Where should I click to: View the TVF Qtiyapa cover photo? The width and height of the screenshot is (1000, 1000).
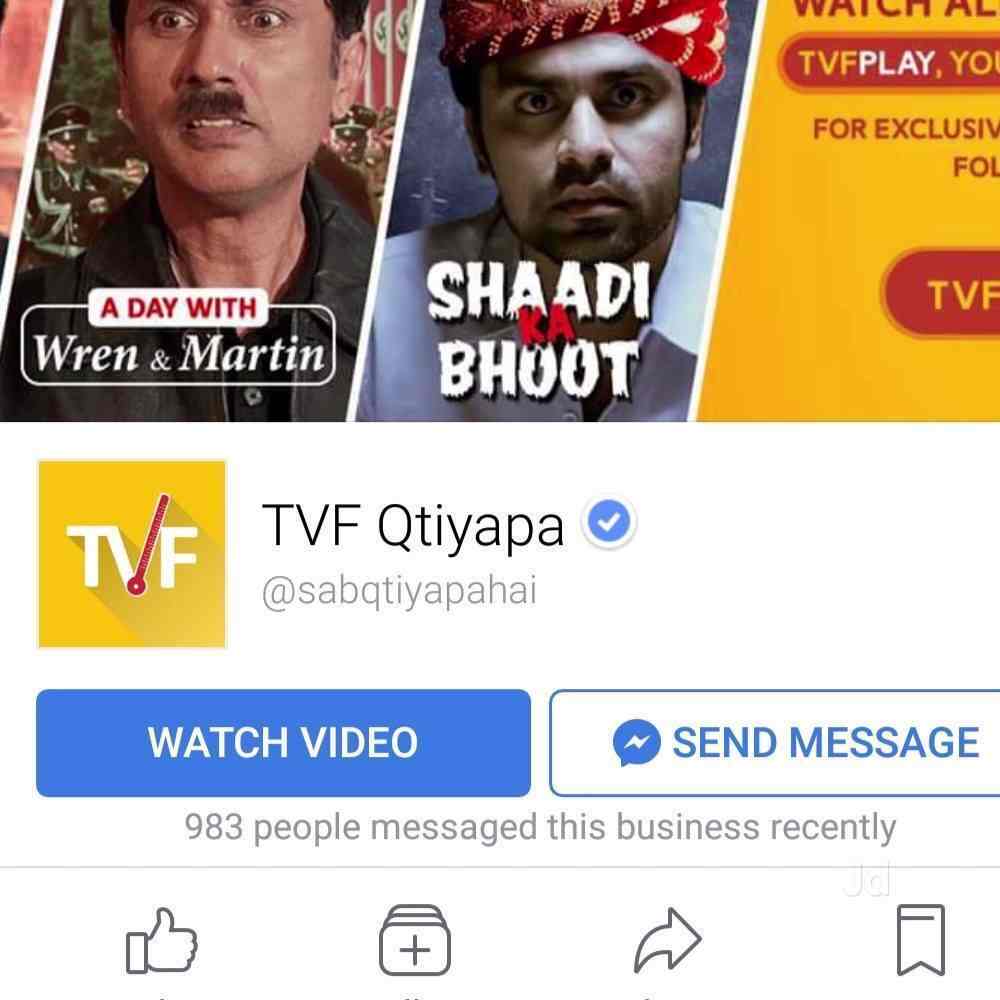[500, 210]
